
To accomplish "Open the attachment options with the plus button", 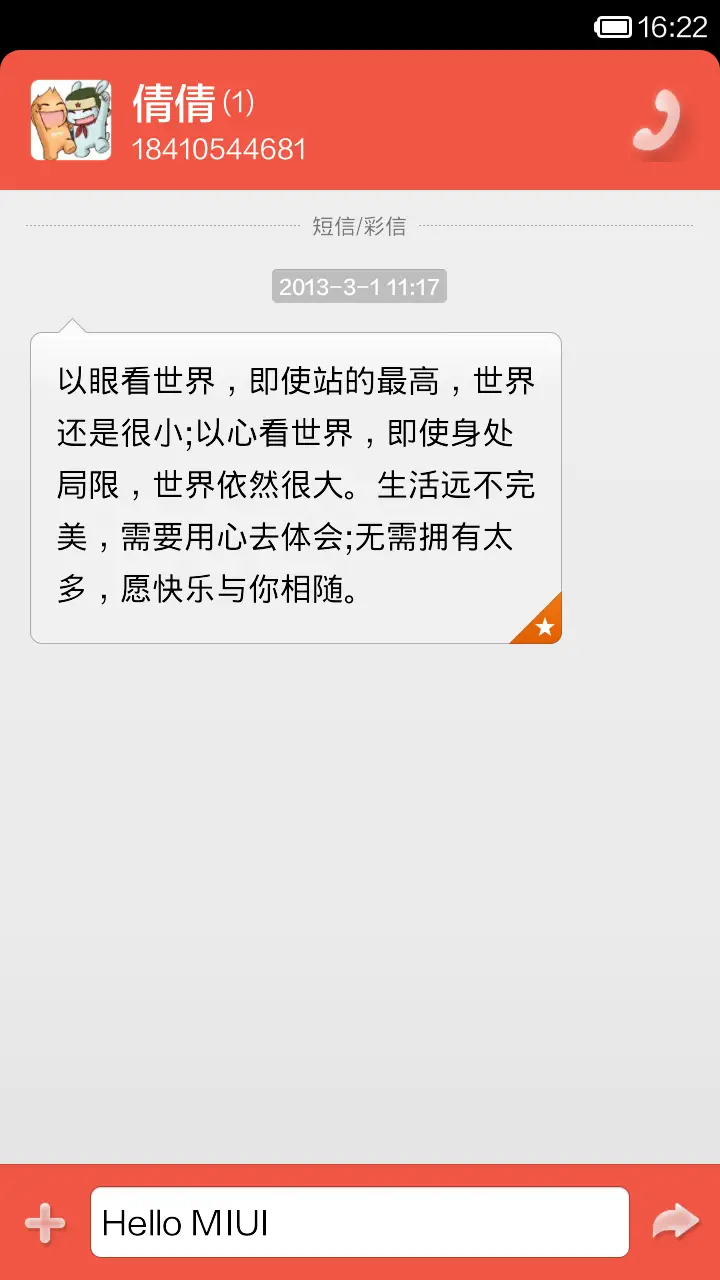I will 45,1220.
